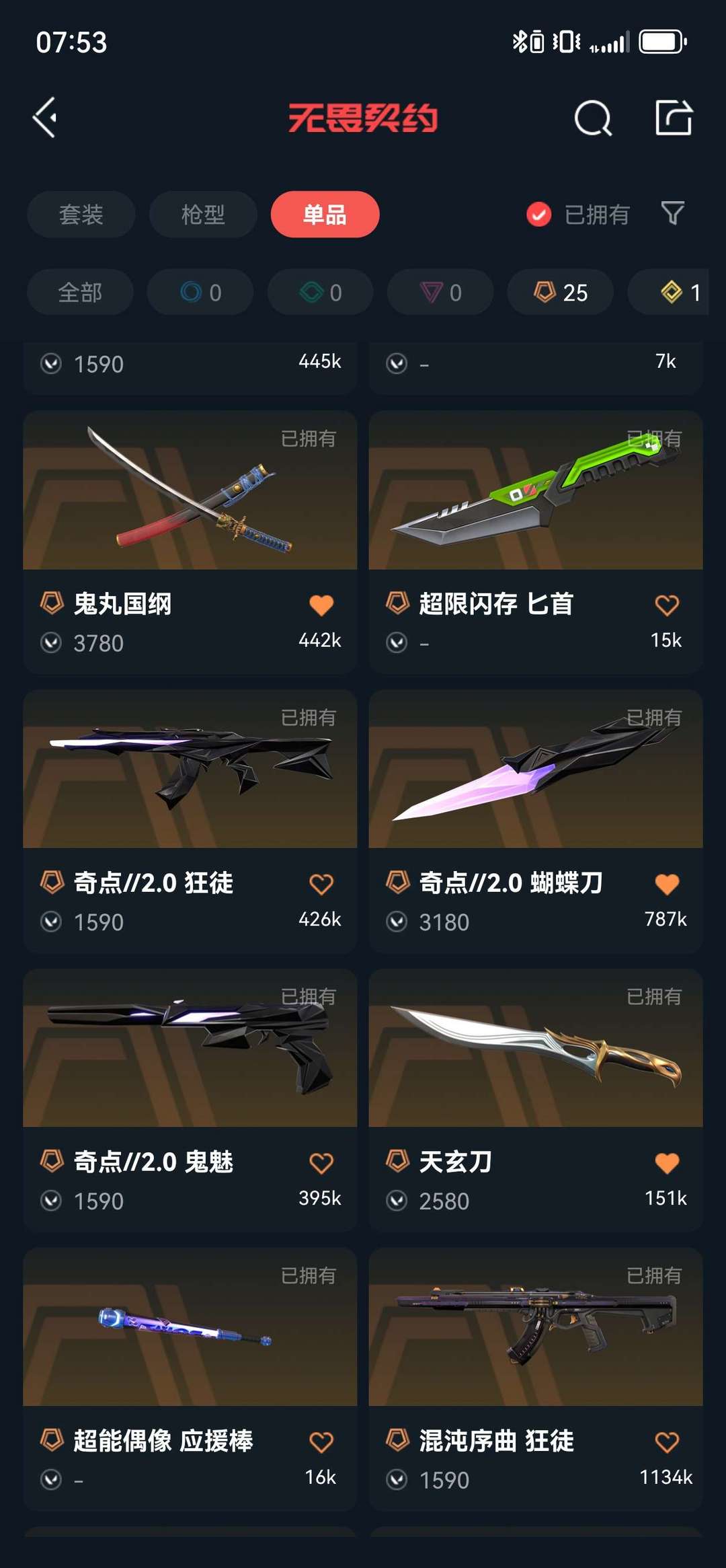Switch to the 枪型 tab
Screen dimensions: 726x1568
pyautogui.click(x=203, y=215)
